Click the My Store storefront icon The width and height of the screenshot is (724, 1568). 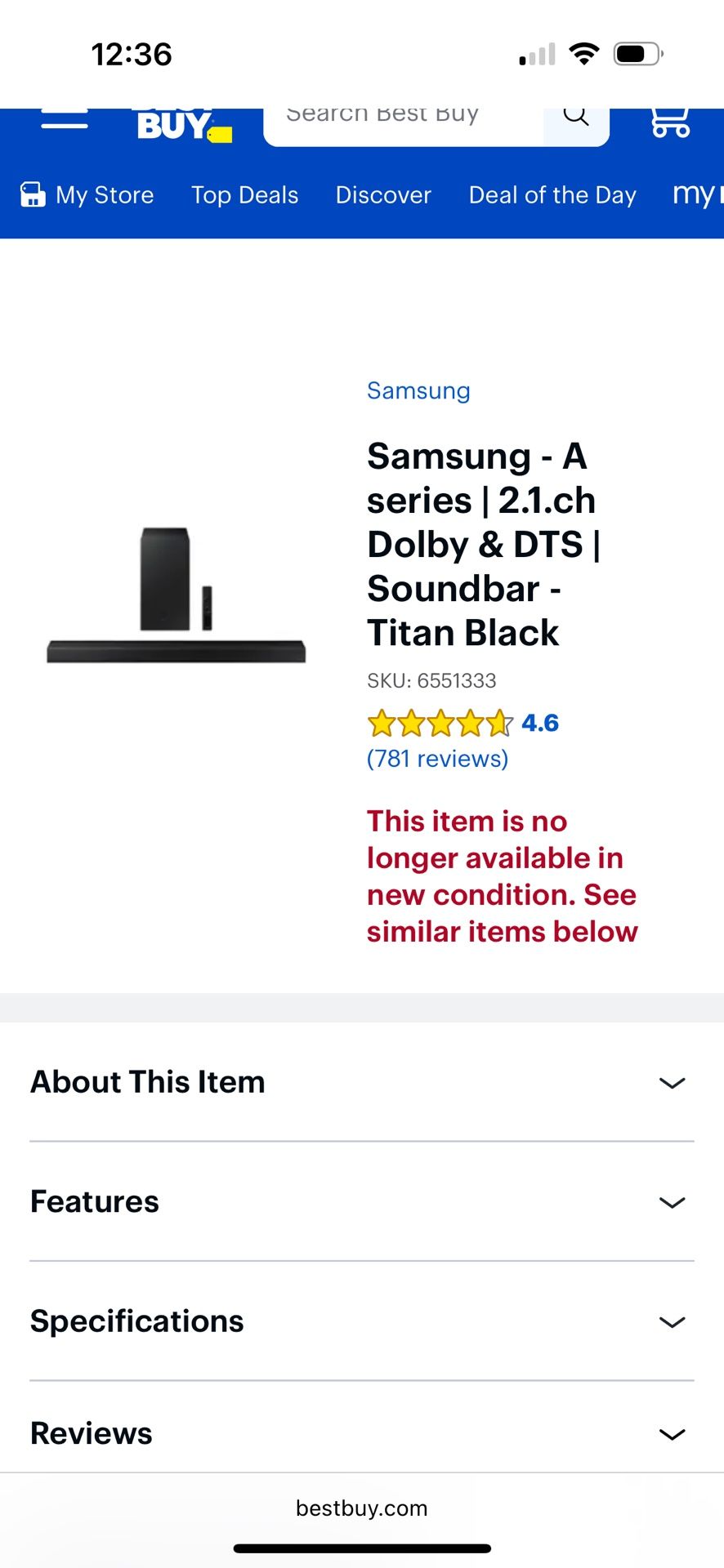[x=33, y=195]
